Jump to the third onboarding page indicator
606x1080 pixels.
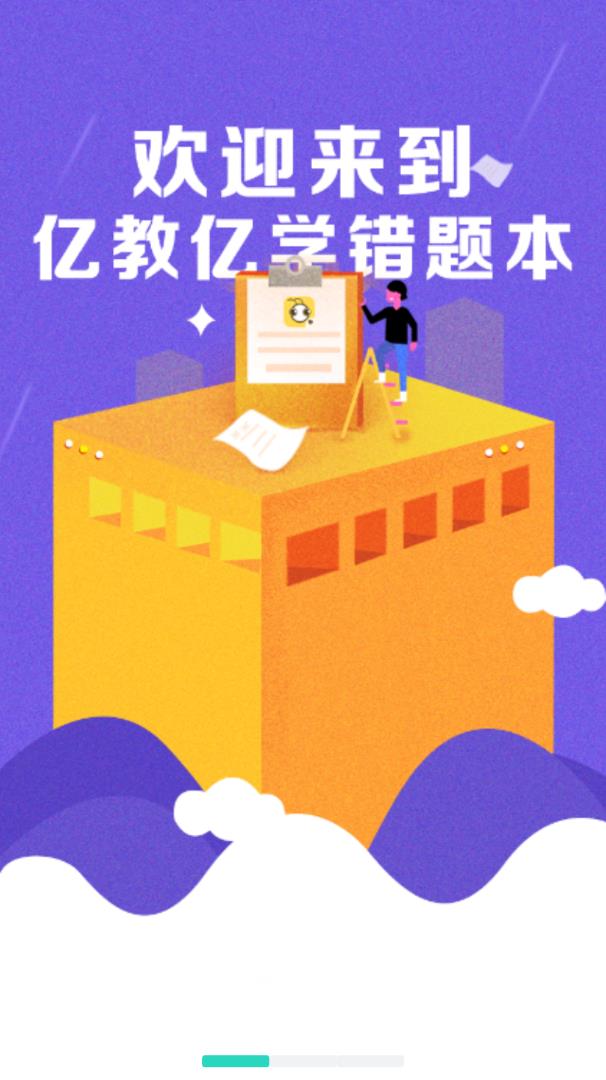(371, 1061)
